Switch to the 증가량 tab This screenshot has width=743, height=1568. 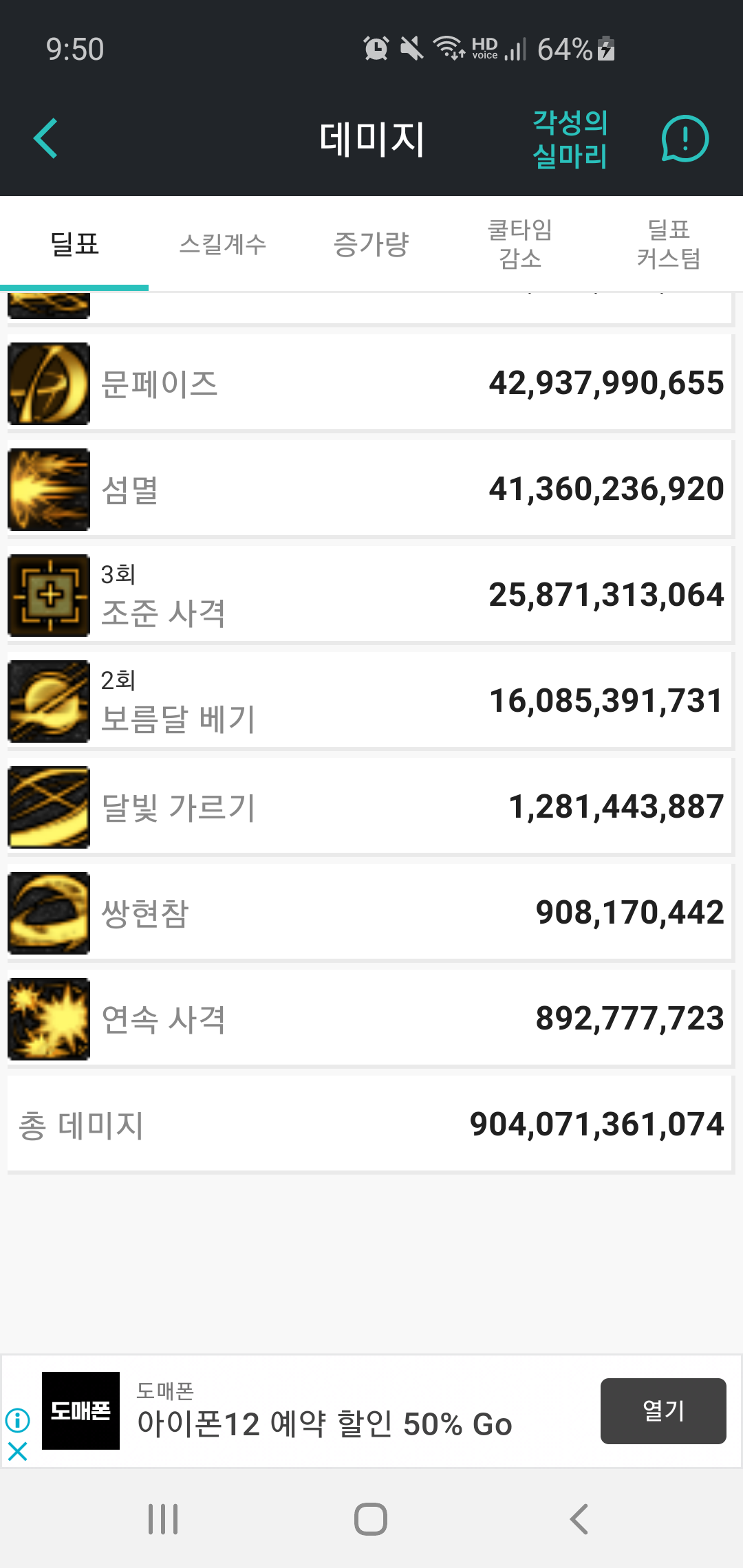coord(371,244)
